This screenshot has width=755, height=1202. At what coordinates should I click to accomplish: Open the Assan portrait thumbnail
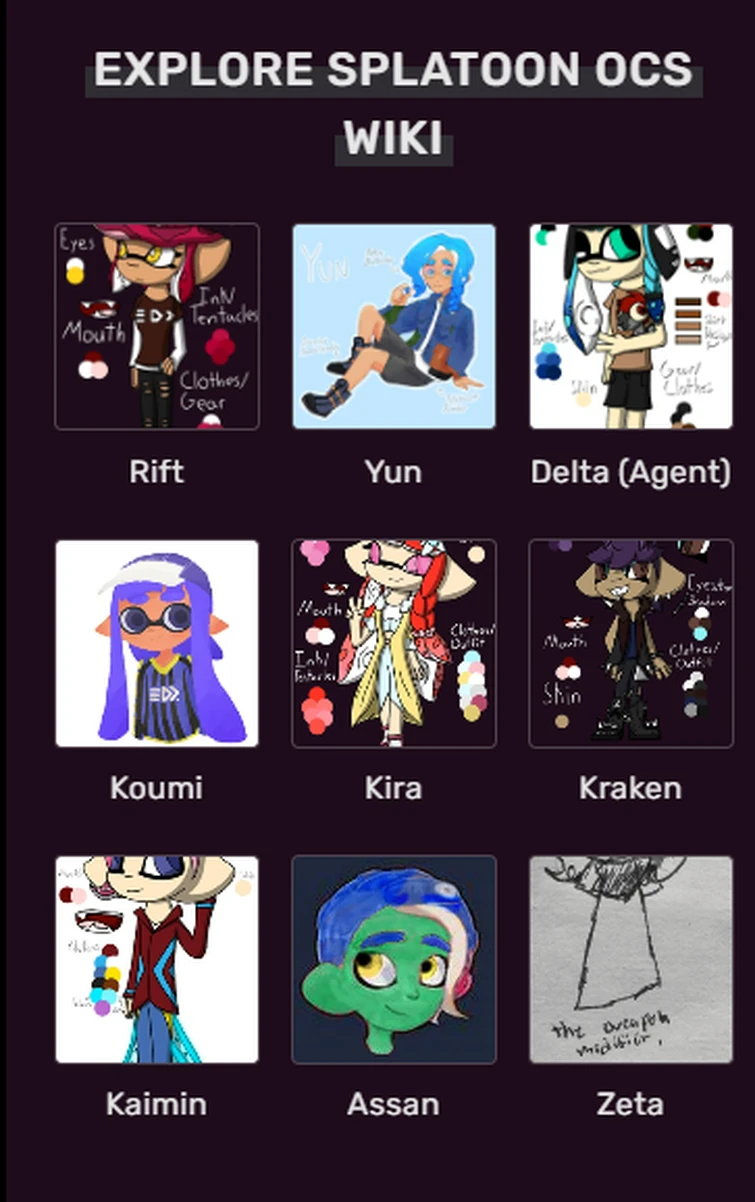coord(394,957)
